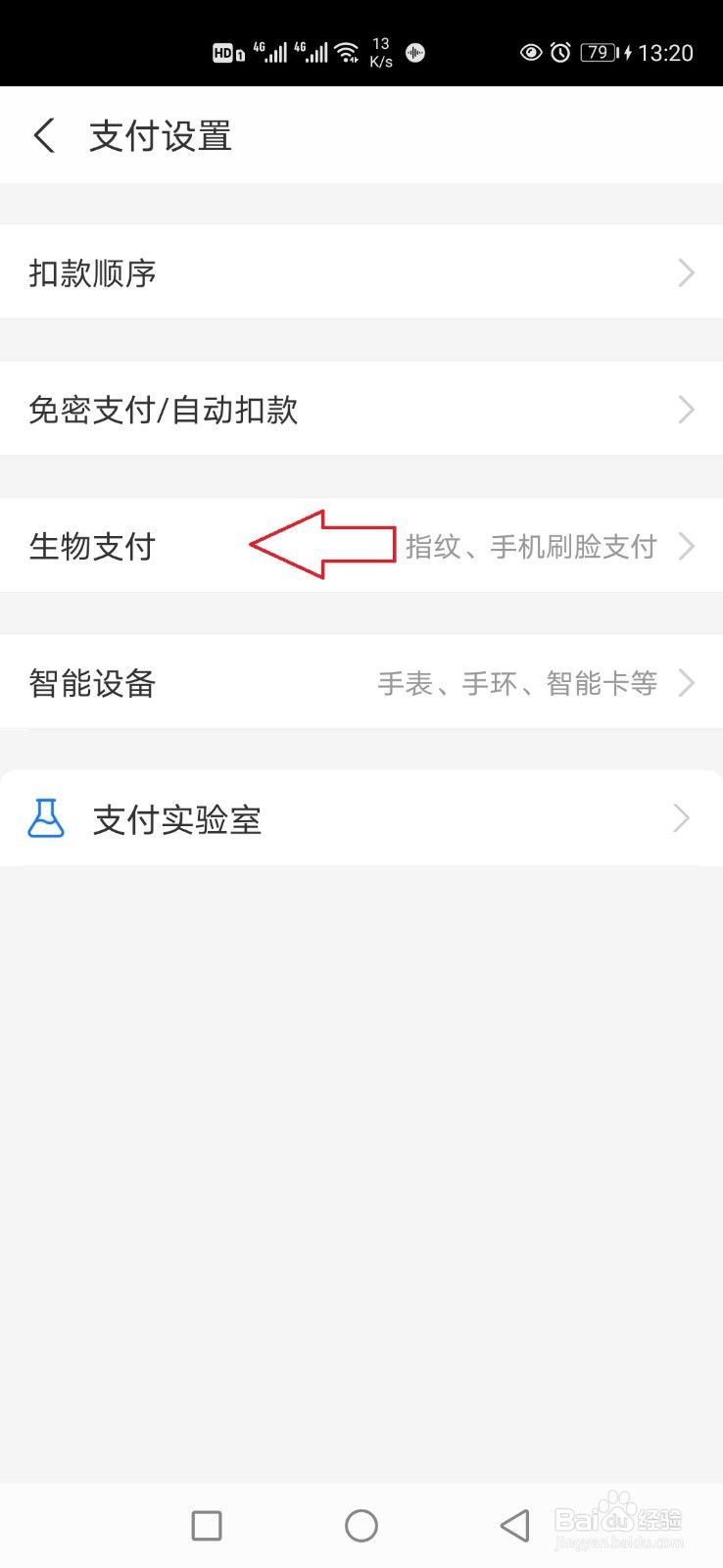Open 扣款顺序 via its chevron arrow
Viewport: 723px width, 1568px height.
click(x=686, y=273)
